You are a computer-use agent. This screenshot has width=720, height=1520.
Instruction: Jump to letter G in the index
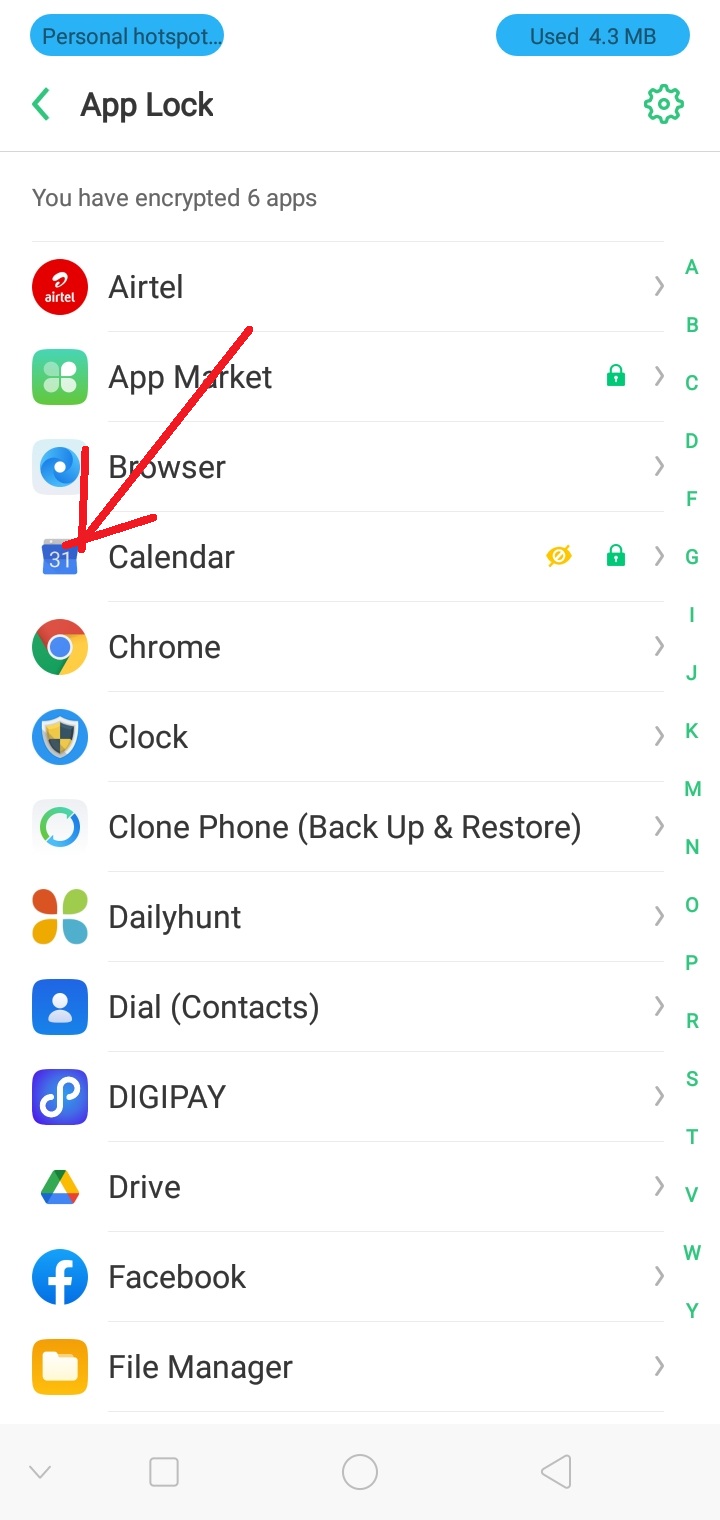pyautogui.click(x=691, y=556)
